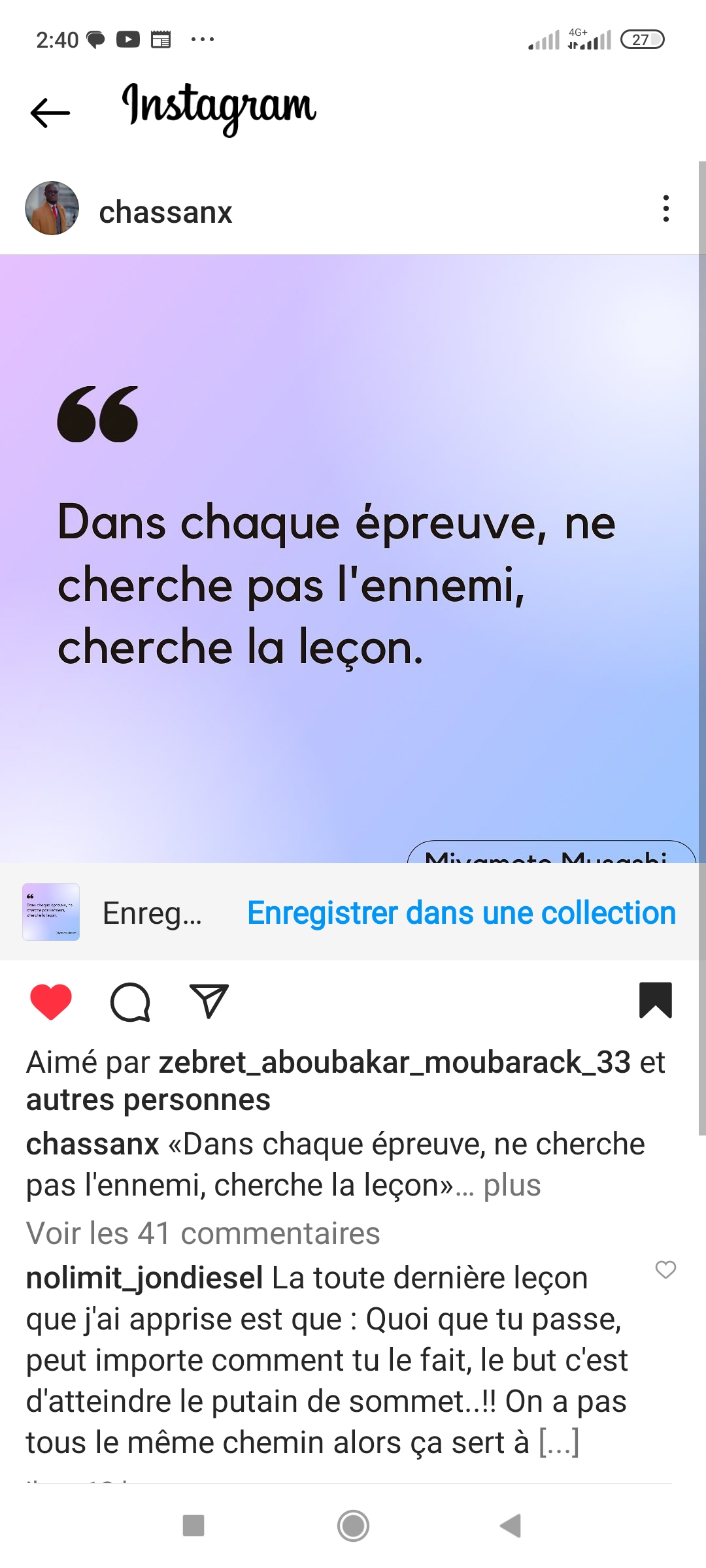
Task: Unlike the post with the red heart
Action: pyautogui.click(x=51, y=1001)
